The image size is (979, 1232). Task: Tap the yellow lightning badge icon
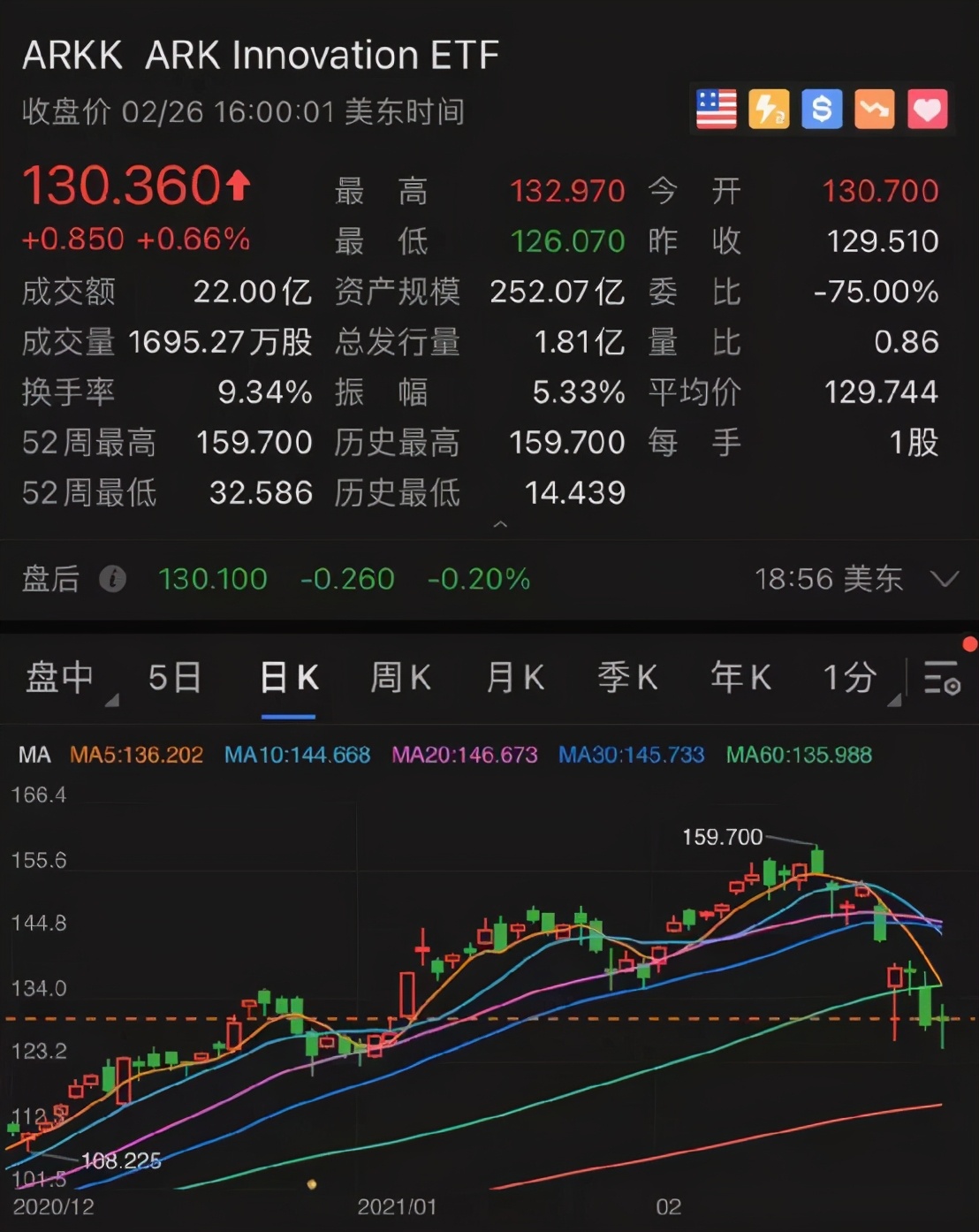tap(769, 110)
